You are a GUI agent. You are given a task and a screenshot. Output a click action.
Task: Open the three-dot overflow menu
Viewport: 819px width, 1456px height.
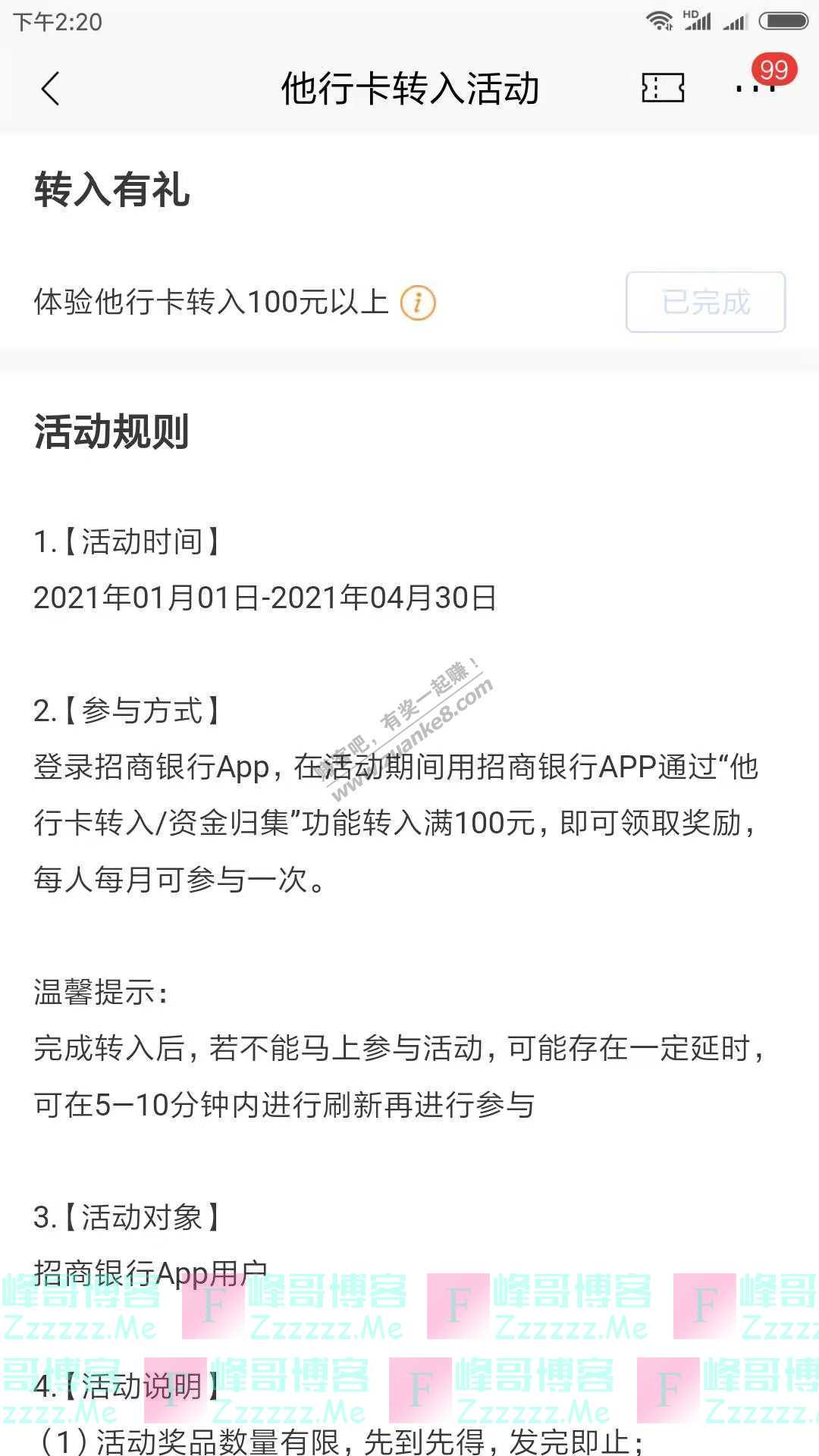(x=755, y=89)
